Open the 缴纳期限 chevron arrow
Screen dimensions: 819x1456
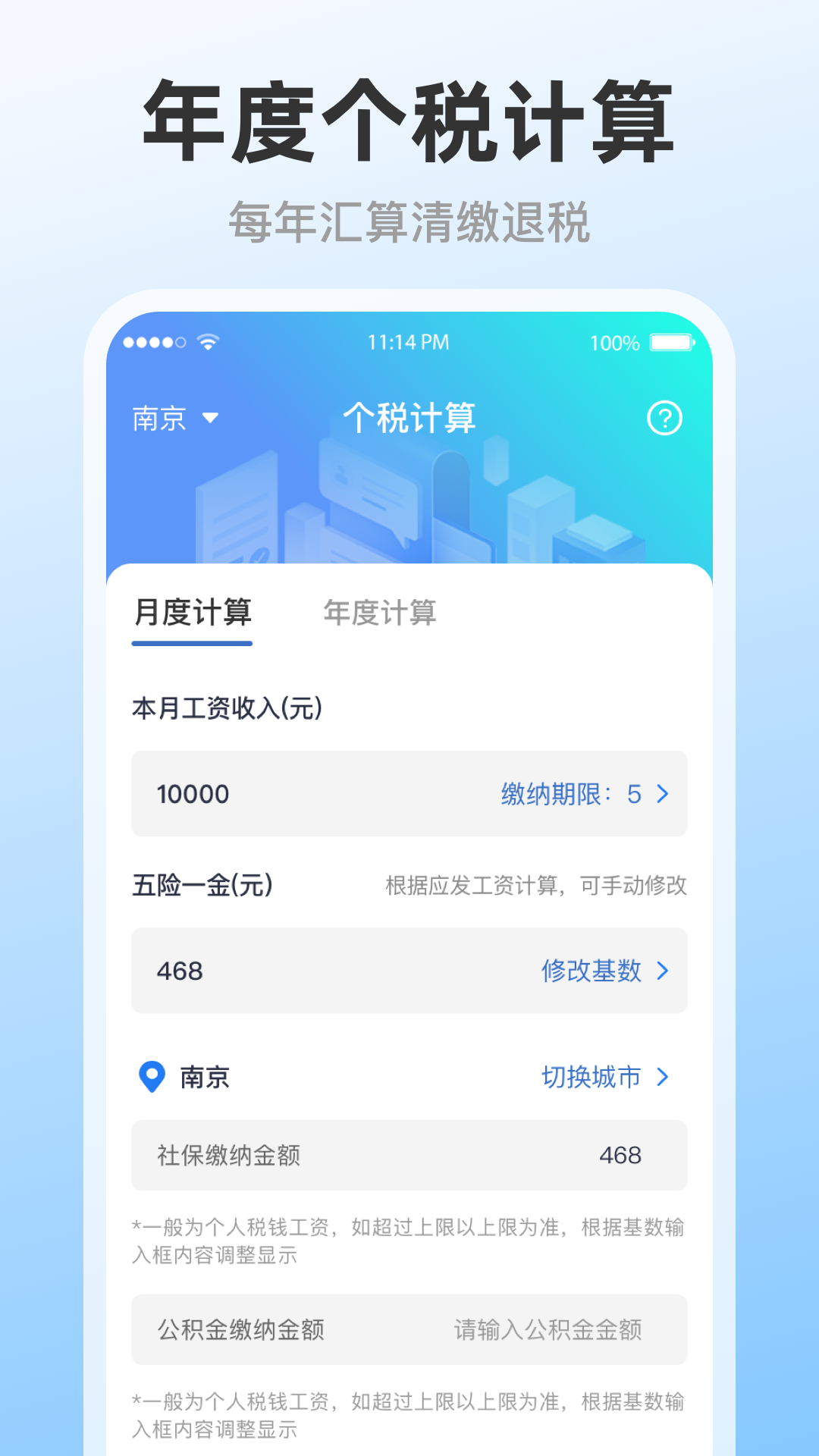[664, 794]
